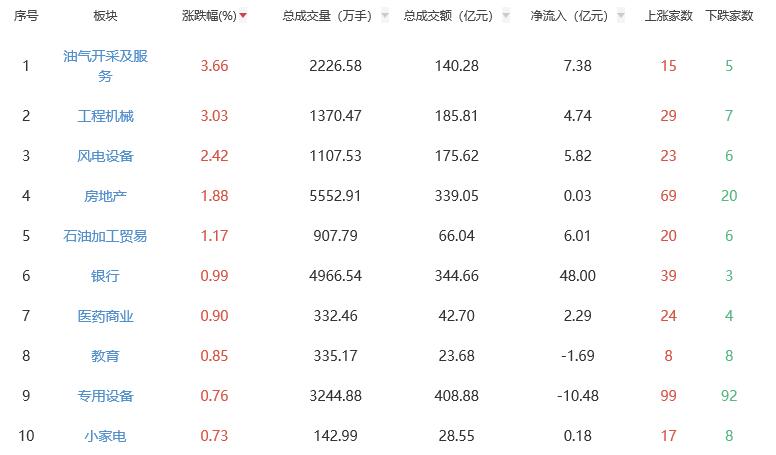Select the 专用设备 sector
Image resolution: width=776 pixels, height=455 pixels.
(105, 396)
